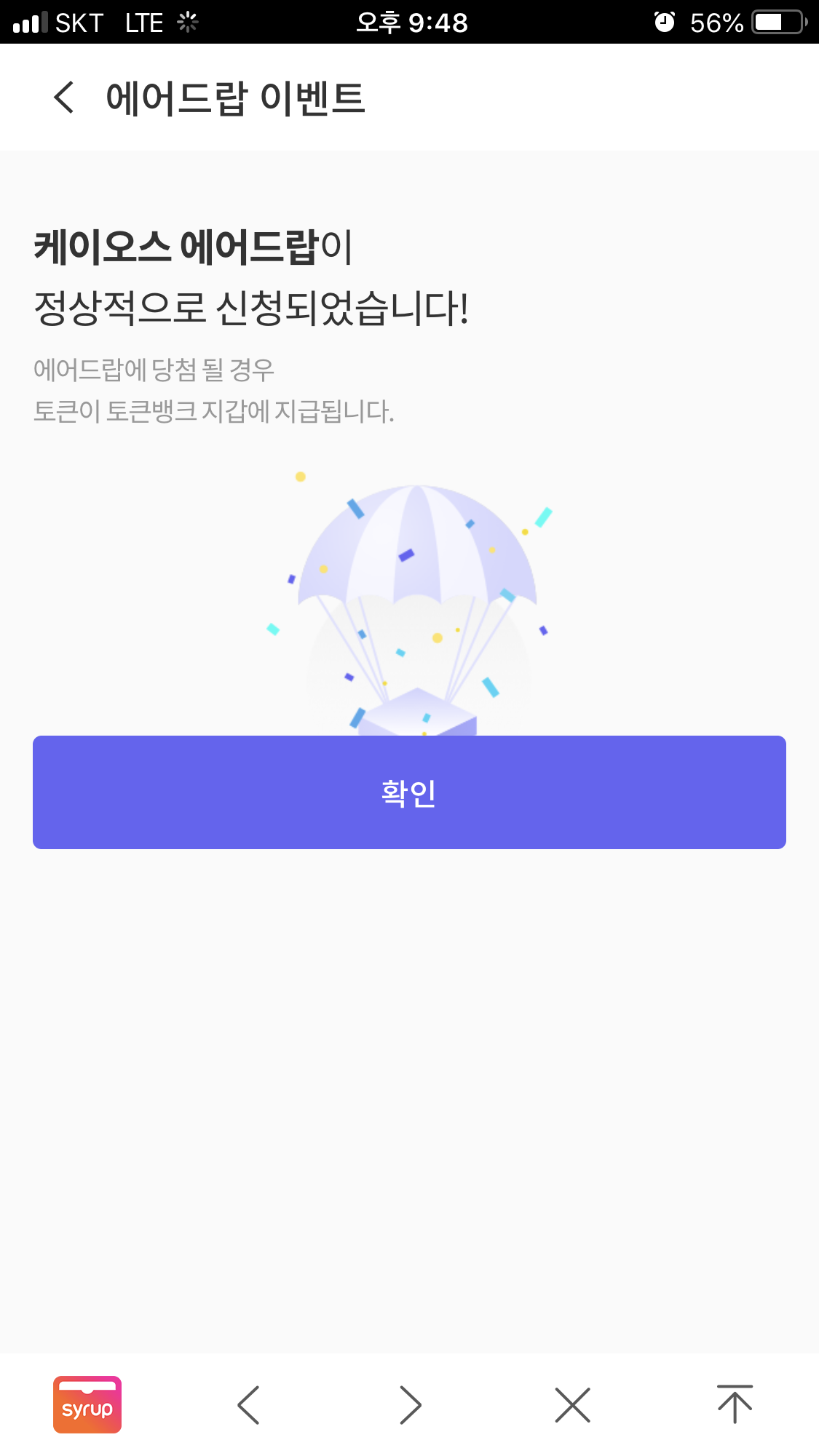Viewport: 819px width, 1456px height.
Task: Tap the 확인 confirm button
Action: pyautogui.click(x=409, y=792)
